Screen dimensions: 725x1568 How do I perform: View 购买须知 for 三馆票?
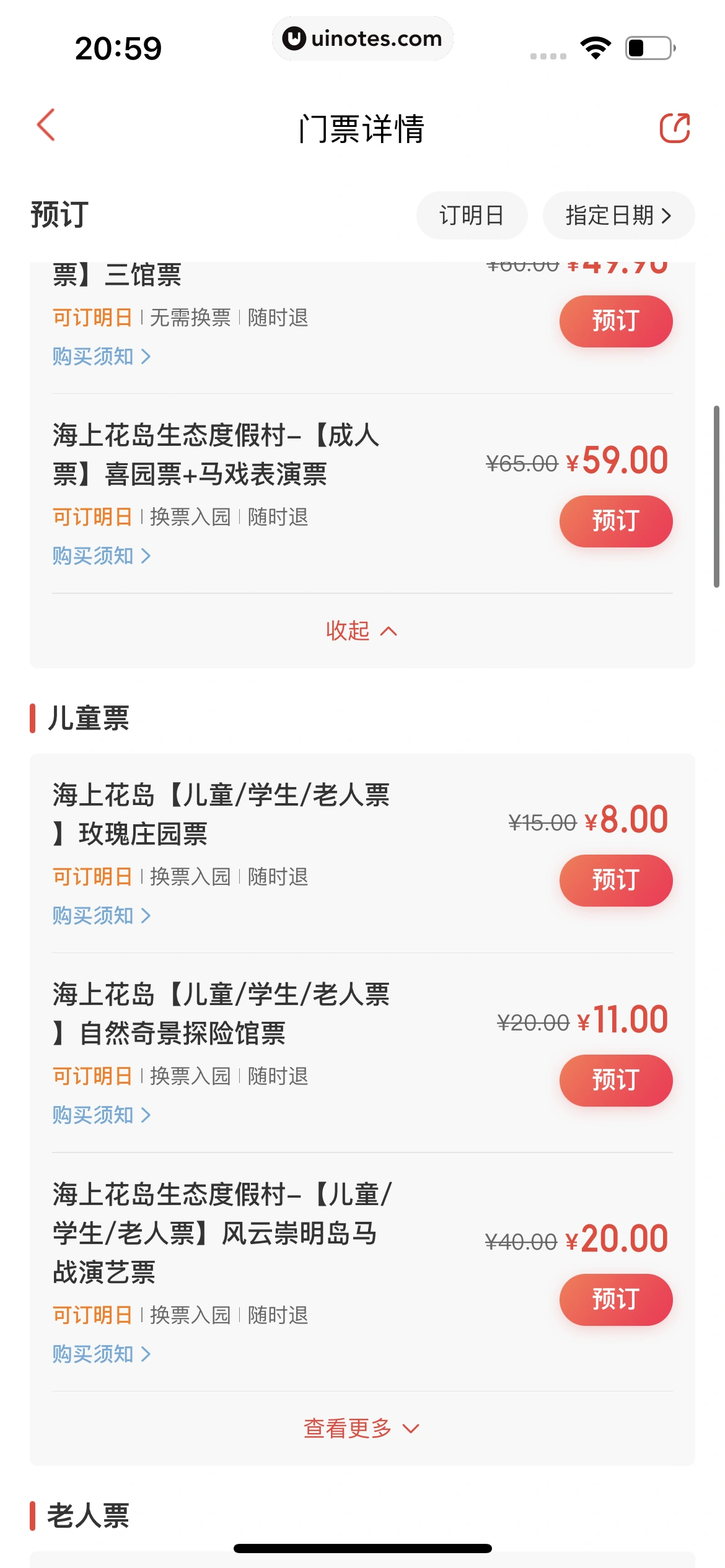click(x=102, y=357)
